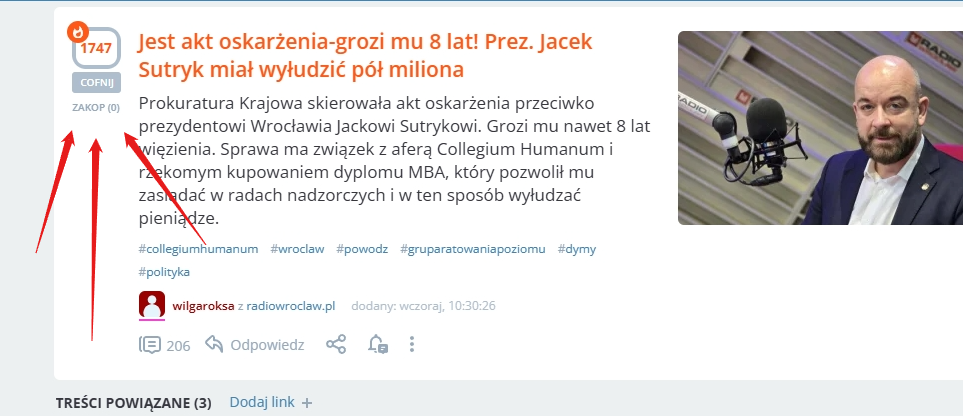Open the #powodz tag
The width and height of the screenshot is (963, 416).
click(362, 248)
